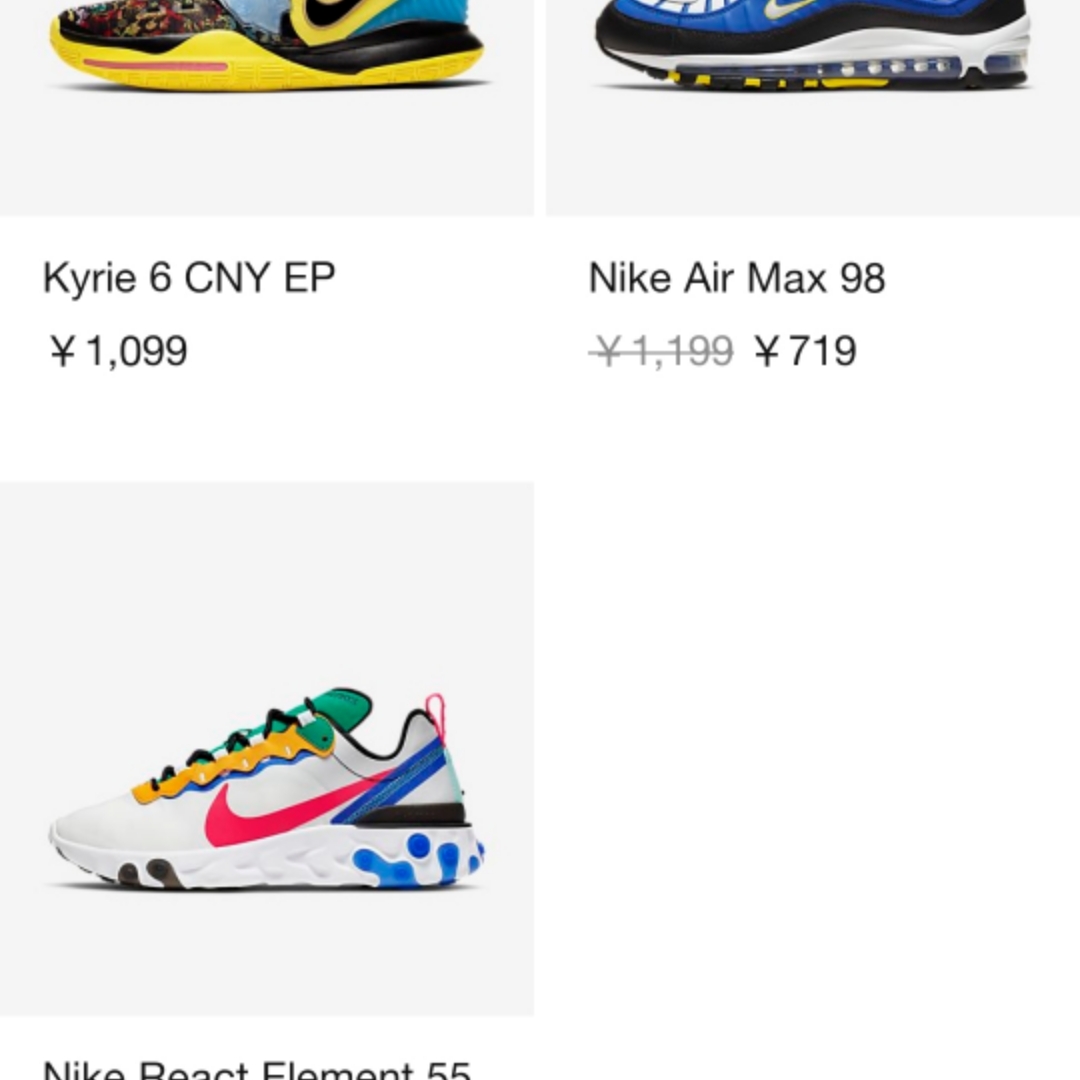The image size is (1080, 1080).
Task: View the Nike Air Max 98 product
Action: [737, 278]
